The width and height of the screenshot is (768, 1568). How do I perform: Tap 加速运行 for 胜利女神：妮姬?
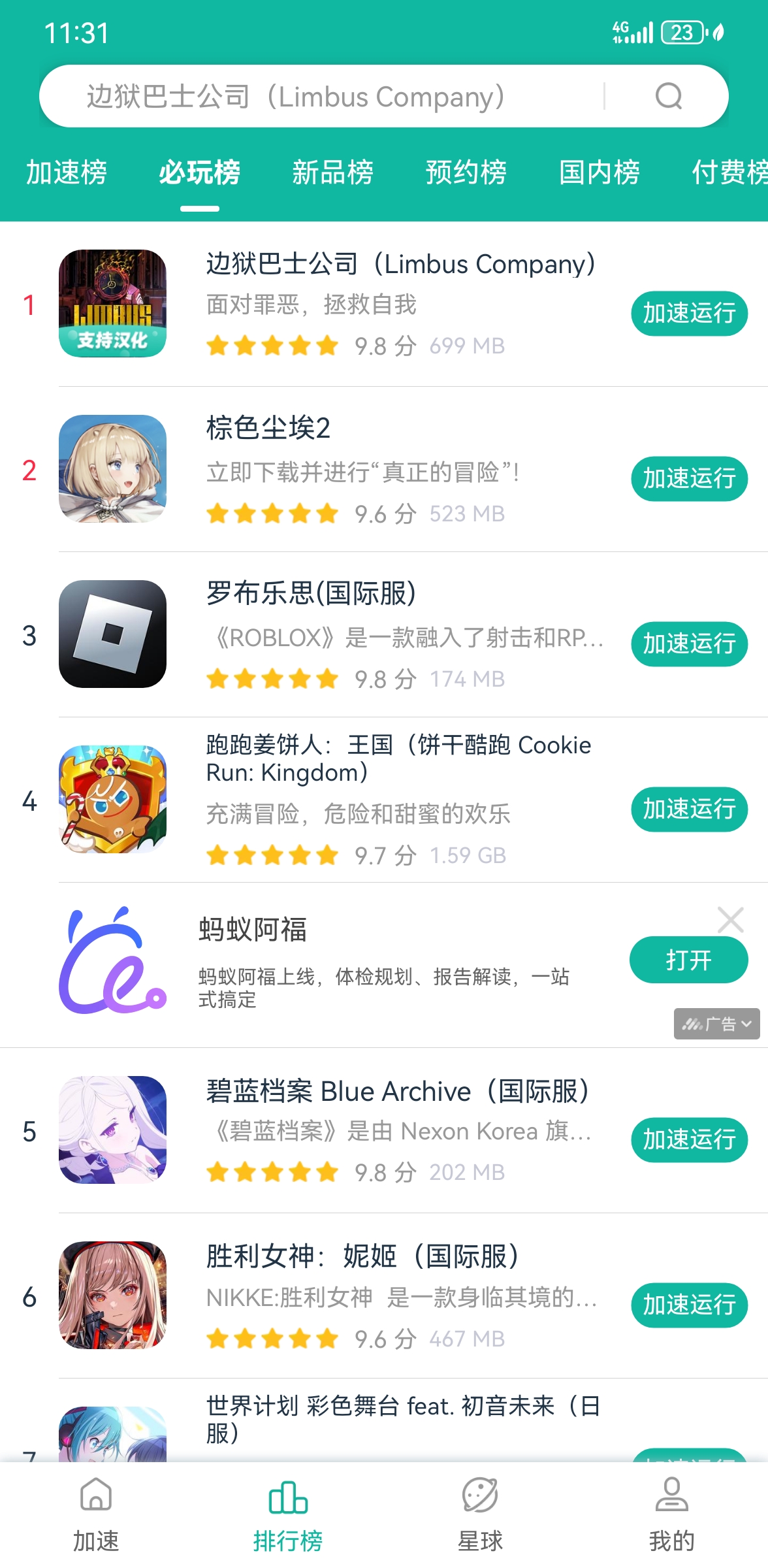689,1305
